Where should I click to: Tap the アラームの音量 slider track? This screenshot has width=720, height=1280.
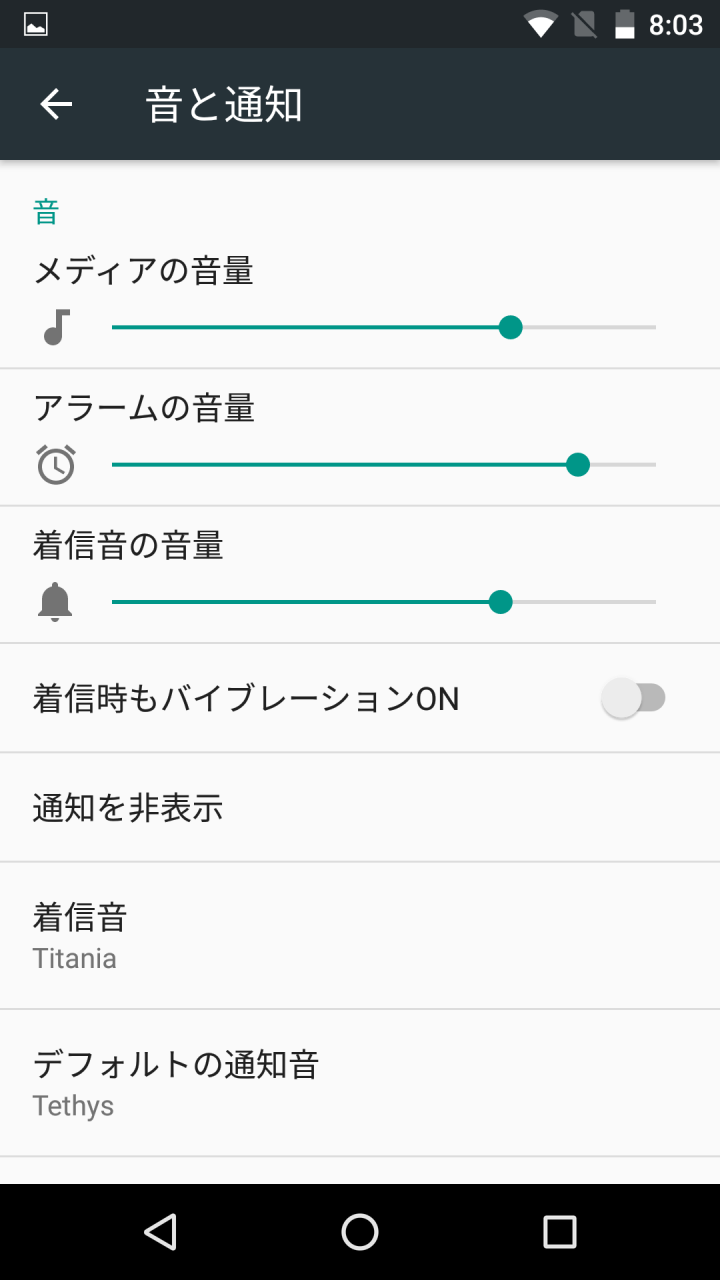point(384,464)
